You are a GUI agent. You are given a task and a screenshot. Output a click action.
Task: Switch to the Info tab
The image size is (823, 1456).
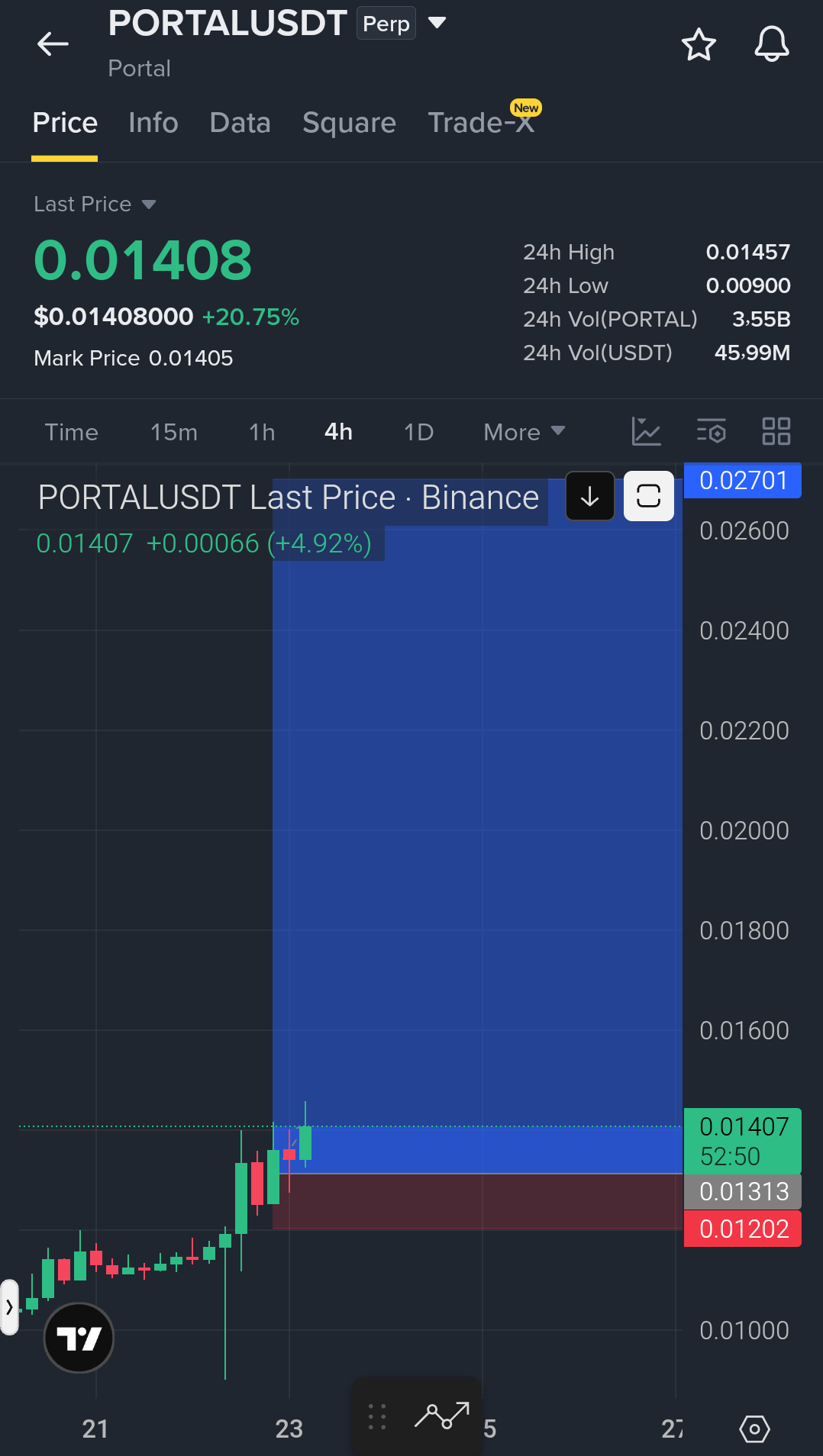click(153, 123)
